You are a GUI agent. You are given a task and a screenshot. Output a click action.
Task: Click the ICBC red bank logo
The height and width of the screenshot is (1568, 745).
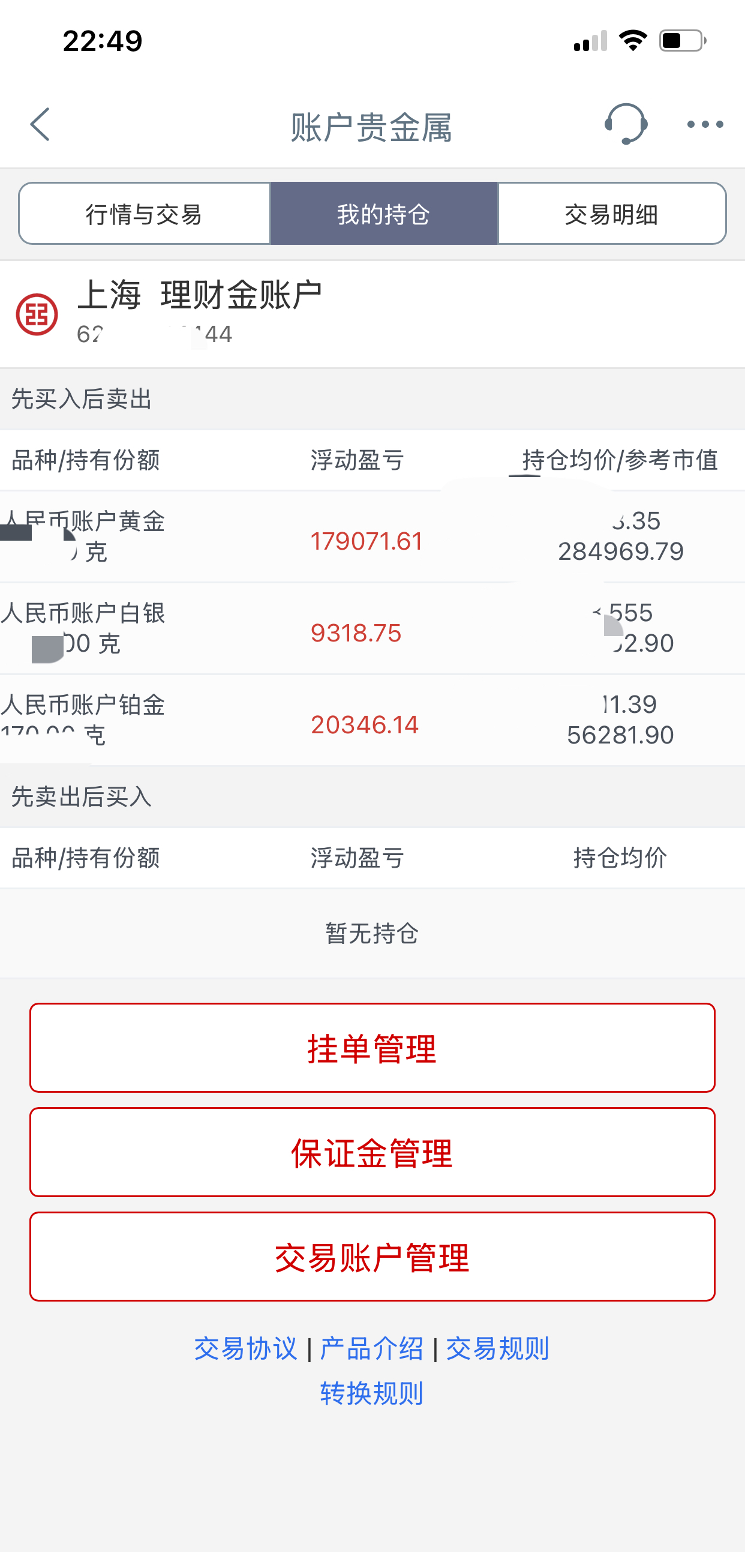coord(37,313)
